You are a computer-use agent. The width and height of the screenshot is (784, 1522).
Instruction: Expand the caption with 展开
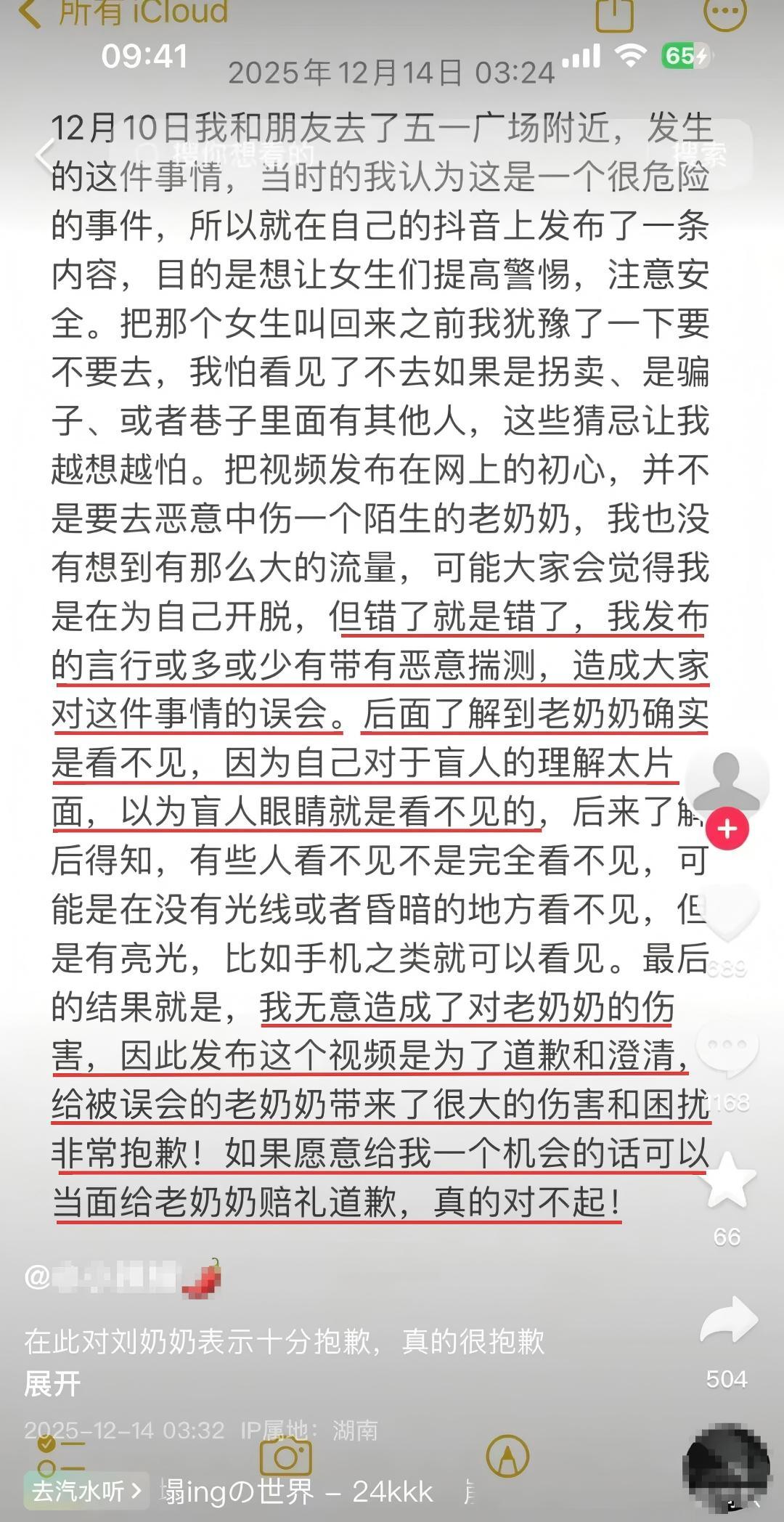point(52,1384)
